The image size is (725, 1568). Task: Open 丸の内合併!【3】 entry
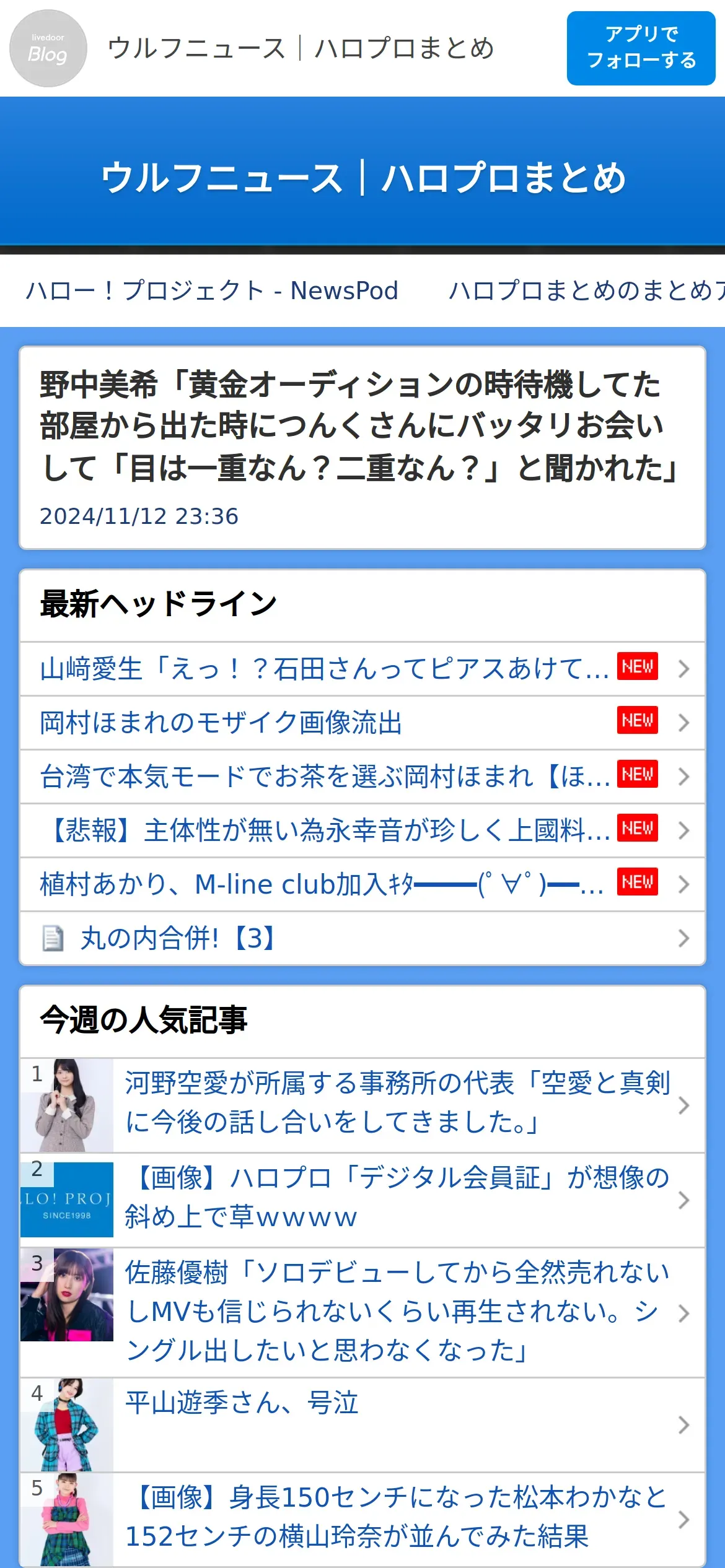[x=362, y=938]
